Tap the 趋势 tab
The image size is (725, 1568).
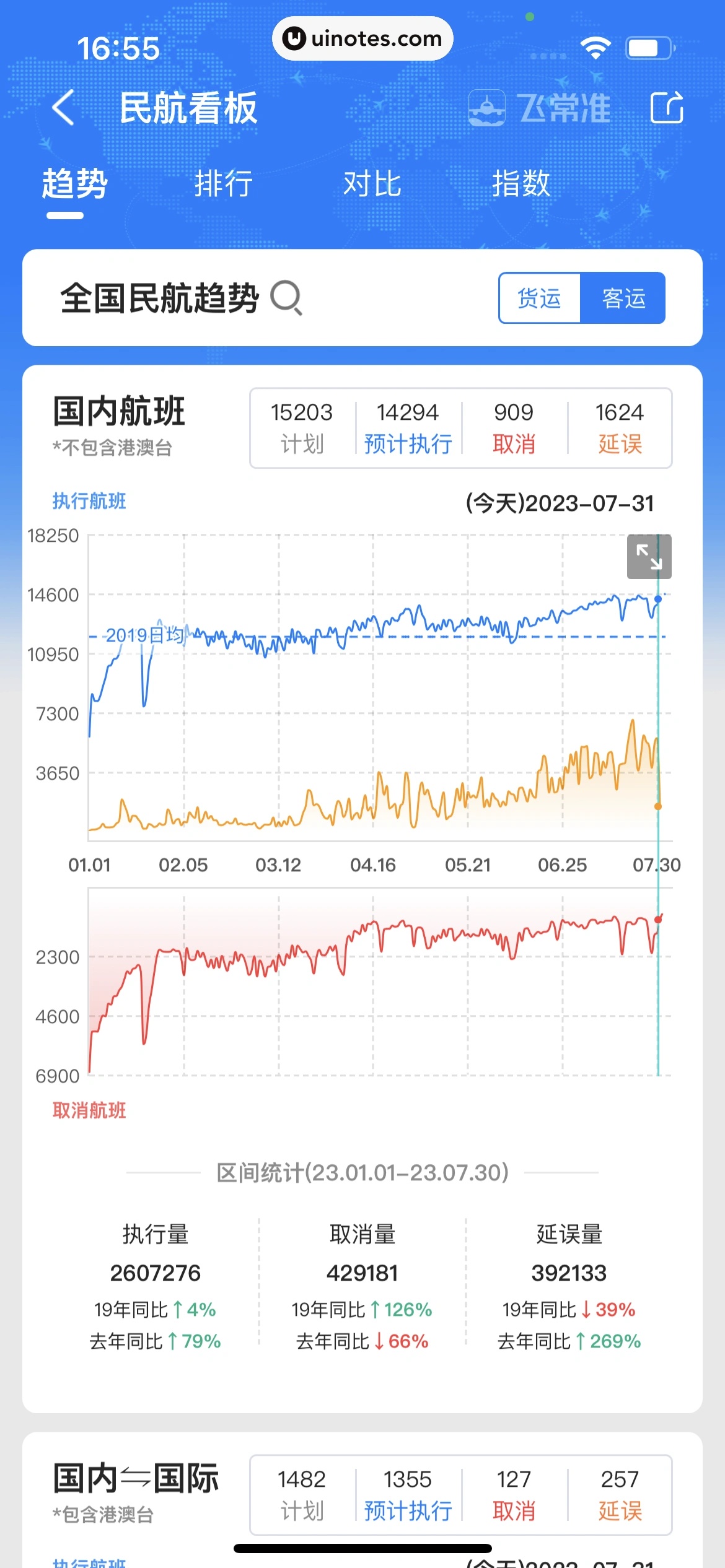point(75,184)
